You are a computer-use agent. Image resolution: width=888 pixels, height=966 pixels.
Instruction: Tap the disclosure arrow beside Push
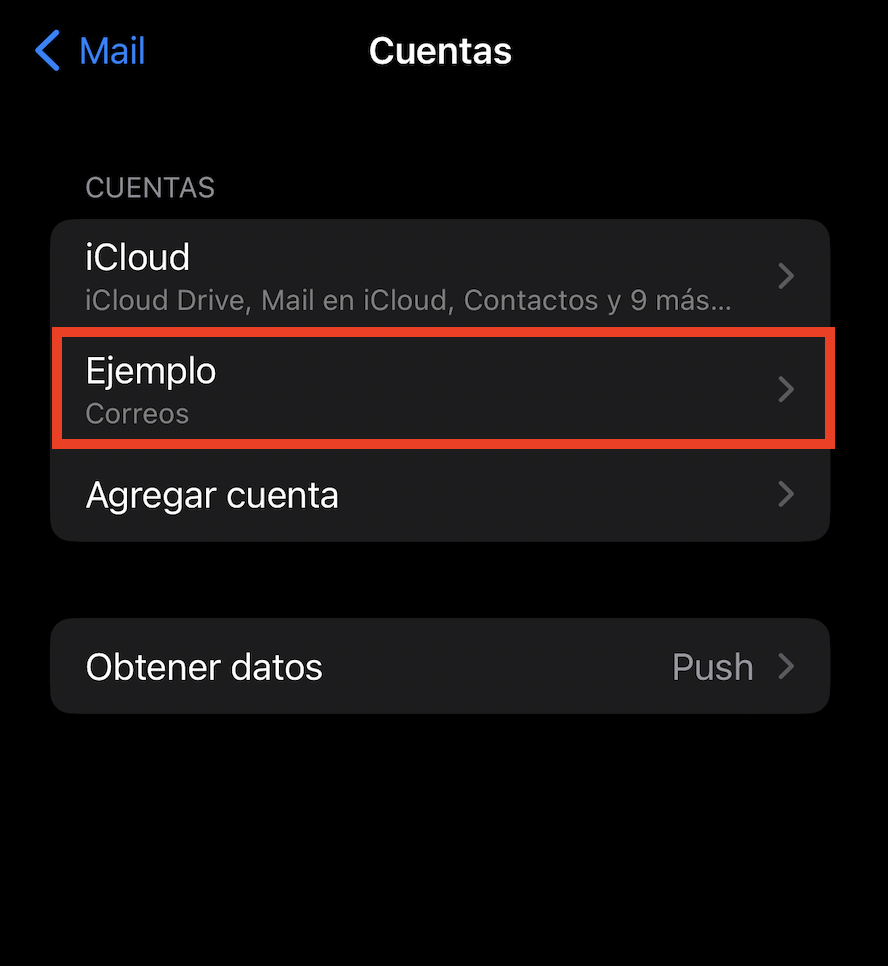point(786,666)
